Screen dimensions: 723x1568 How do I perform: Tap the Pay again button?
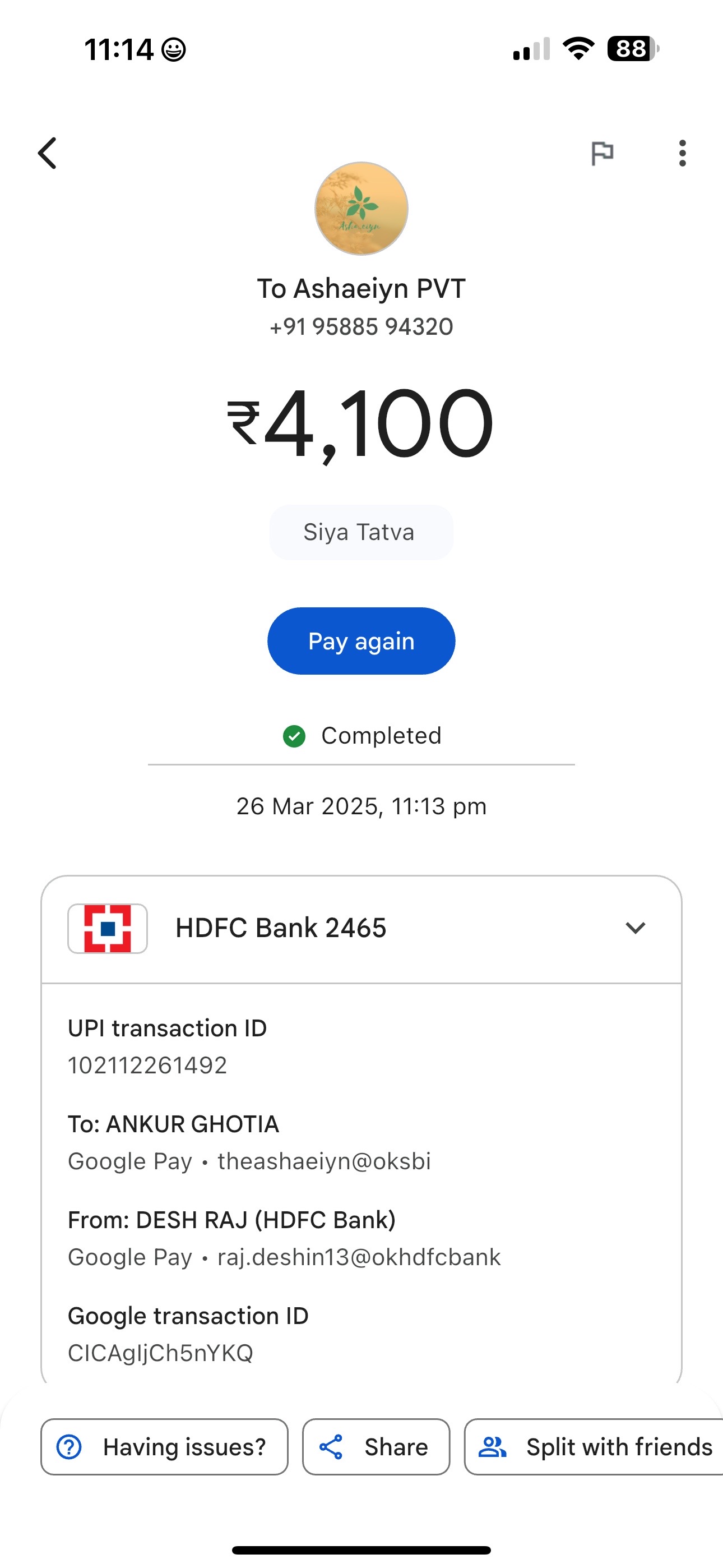point(361,641)
